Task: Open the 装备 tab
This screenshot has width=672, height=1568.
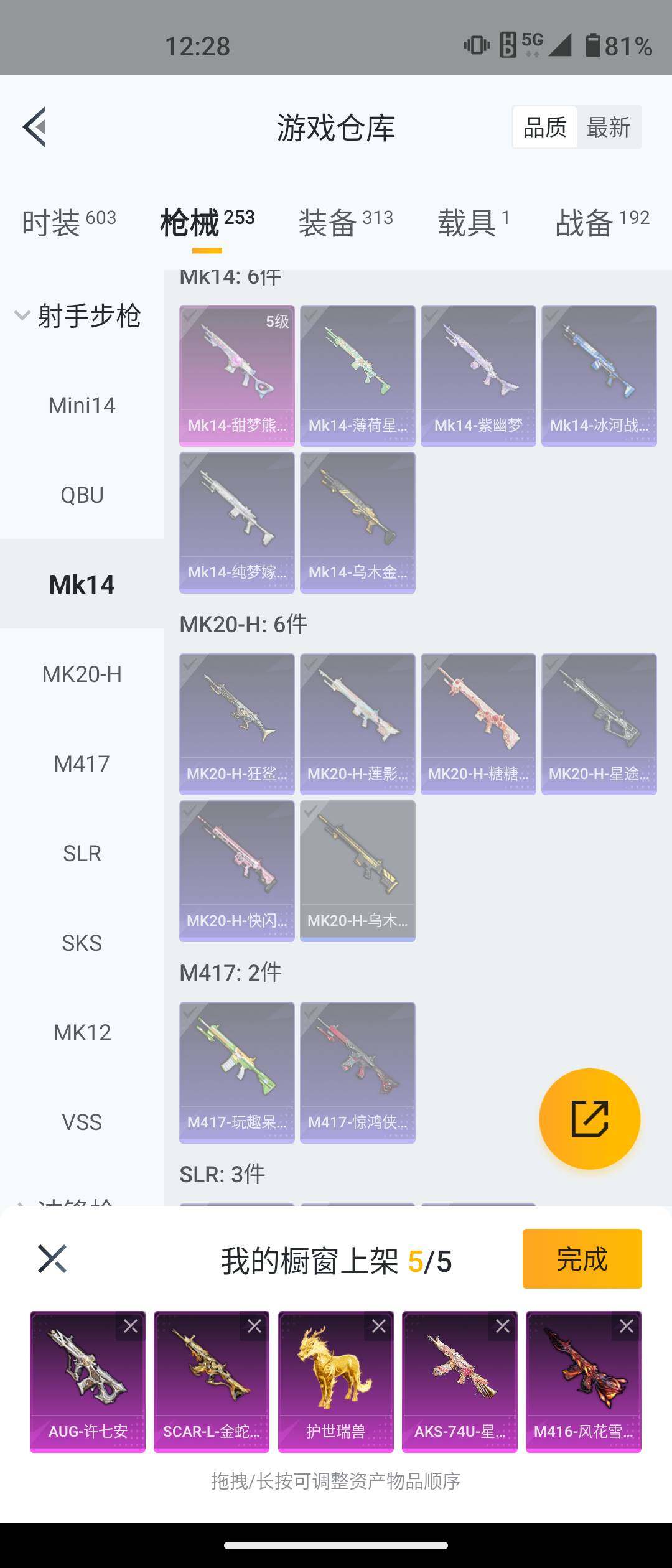Action: click(x=345, y=222)
